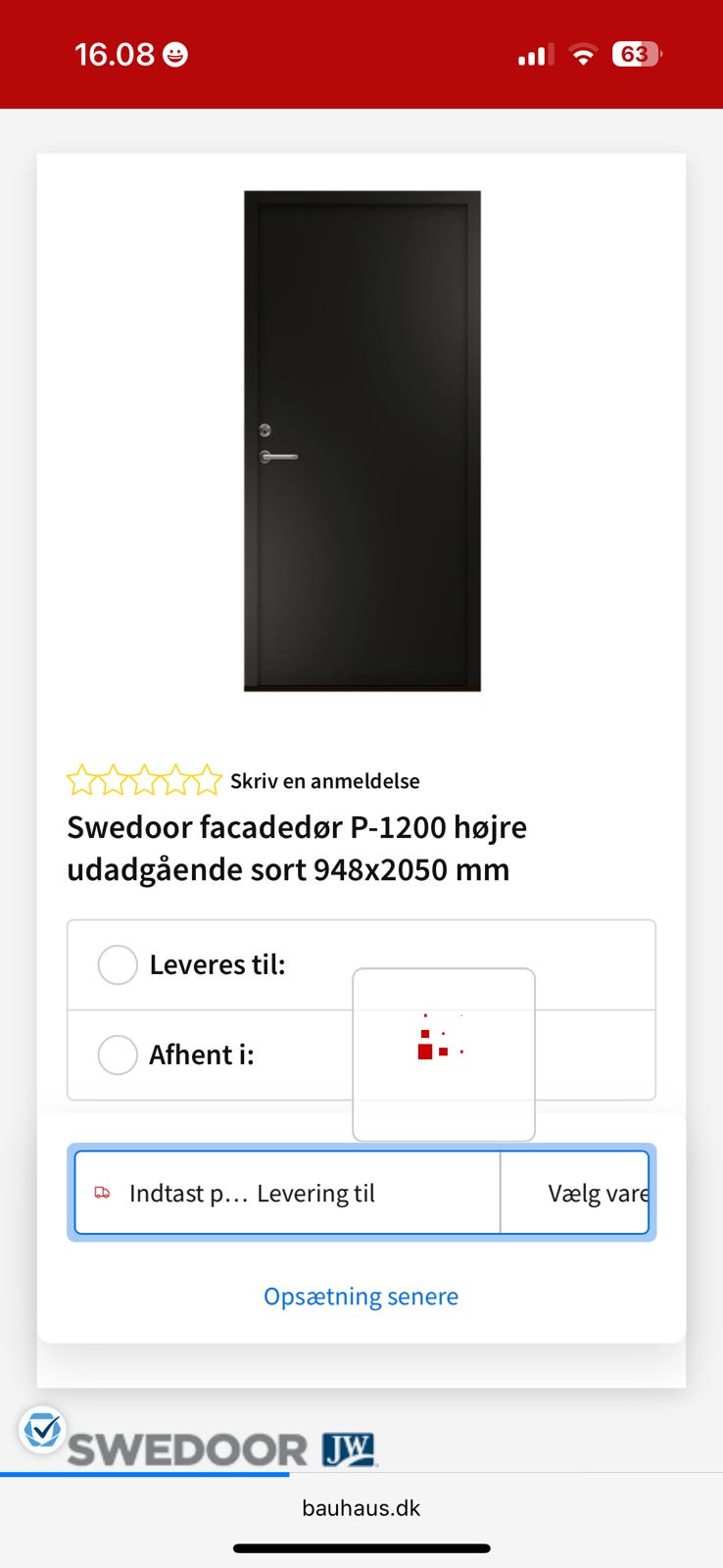723x1568 pixels.
Task: Rate by clicking the fifth yellow star
Action: tap(204, 779)
